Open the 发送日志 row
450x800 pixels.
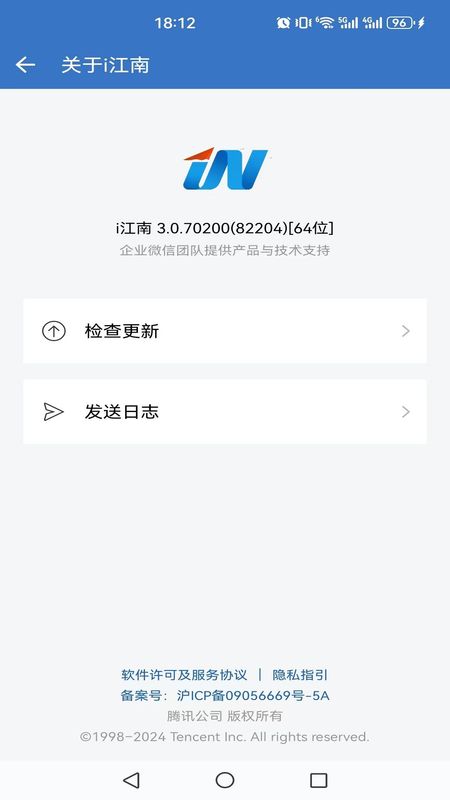coord(225,412)
